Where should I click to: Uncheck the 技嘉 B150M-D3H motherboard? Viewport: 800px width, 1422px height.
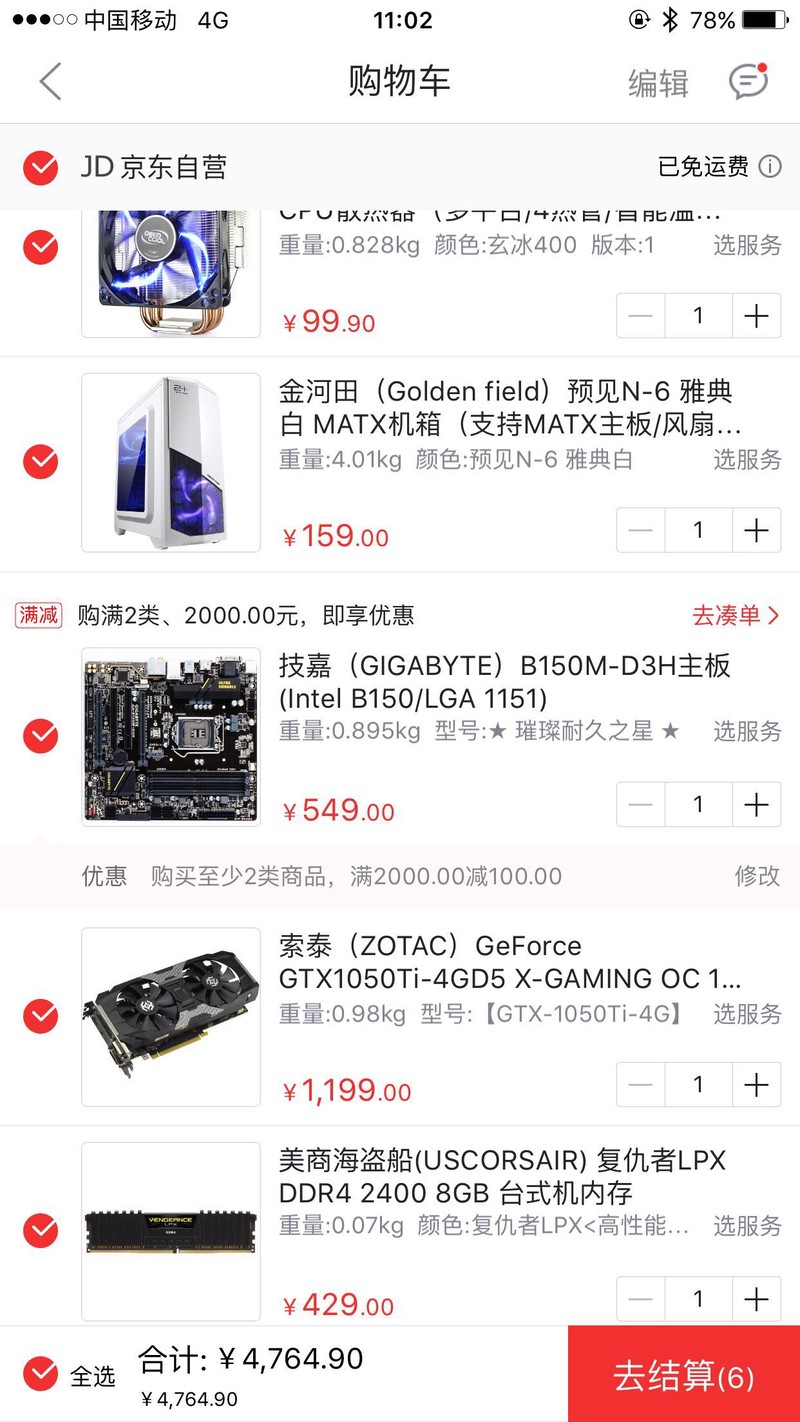tap(40, 735)
